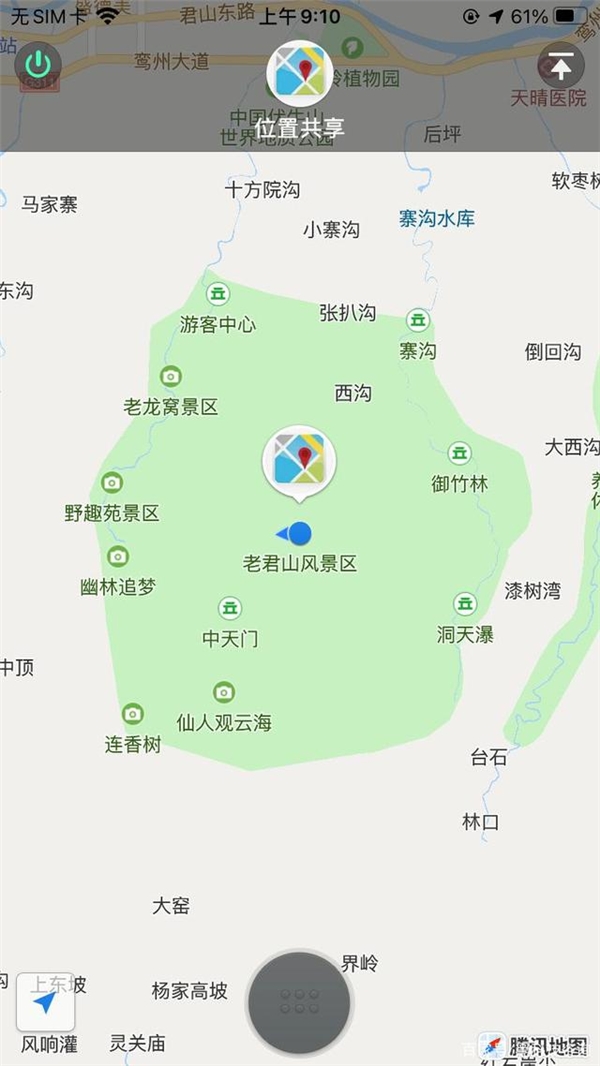600x1066 pixels.
Task: Recenter map on my current location
Action: pos(45,1002)
